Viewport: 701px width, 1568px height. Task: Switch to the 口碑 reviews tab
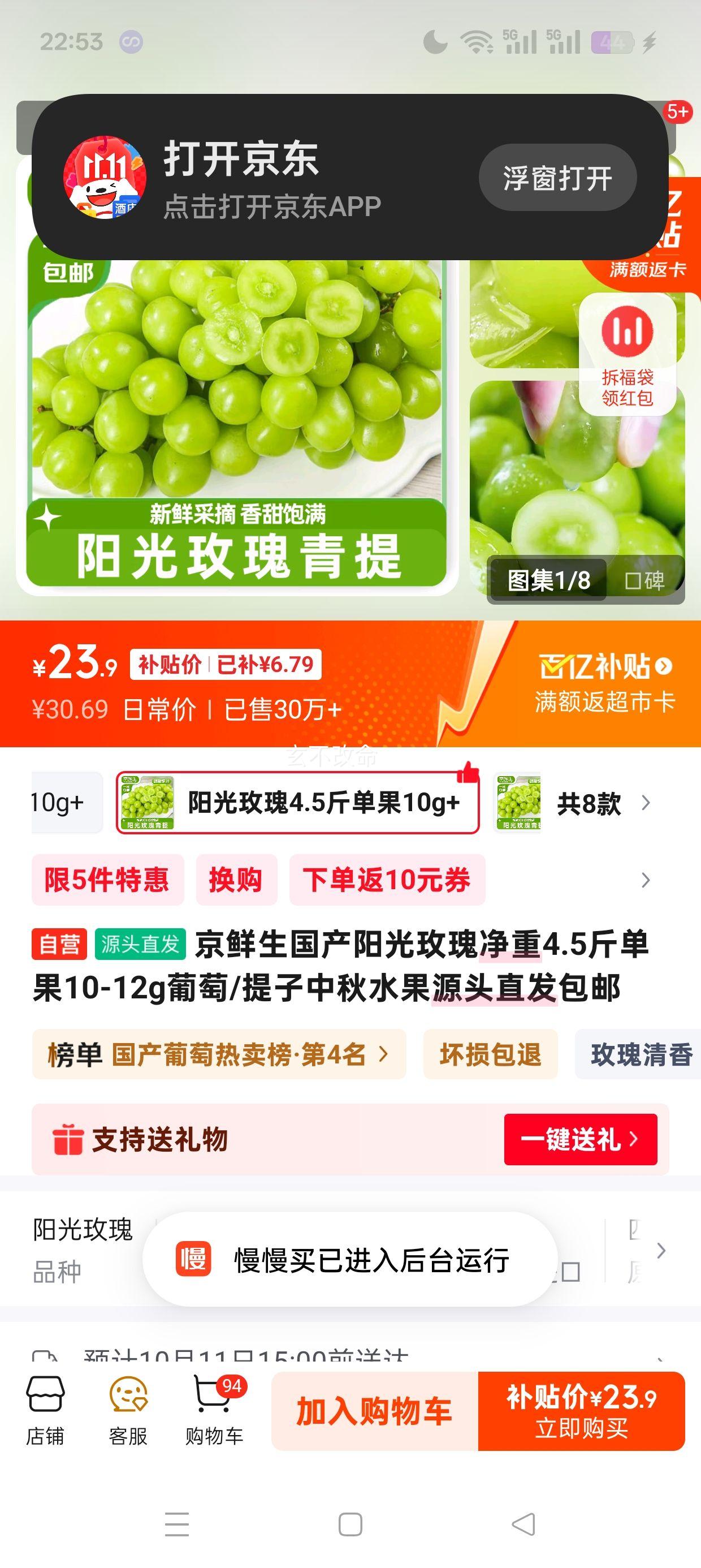645,581
